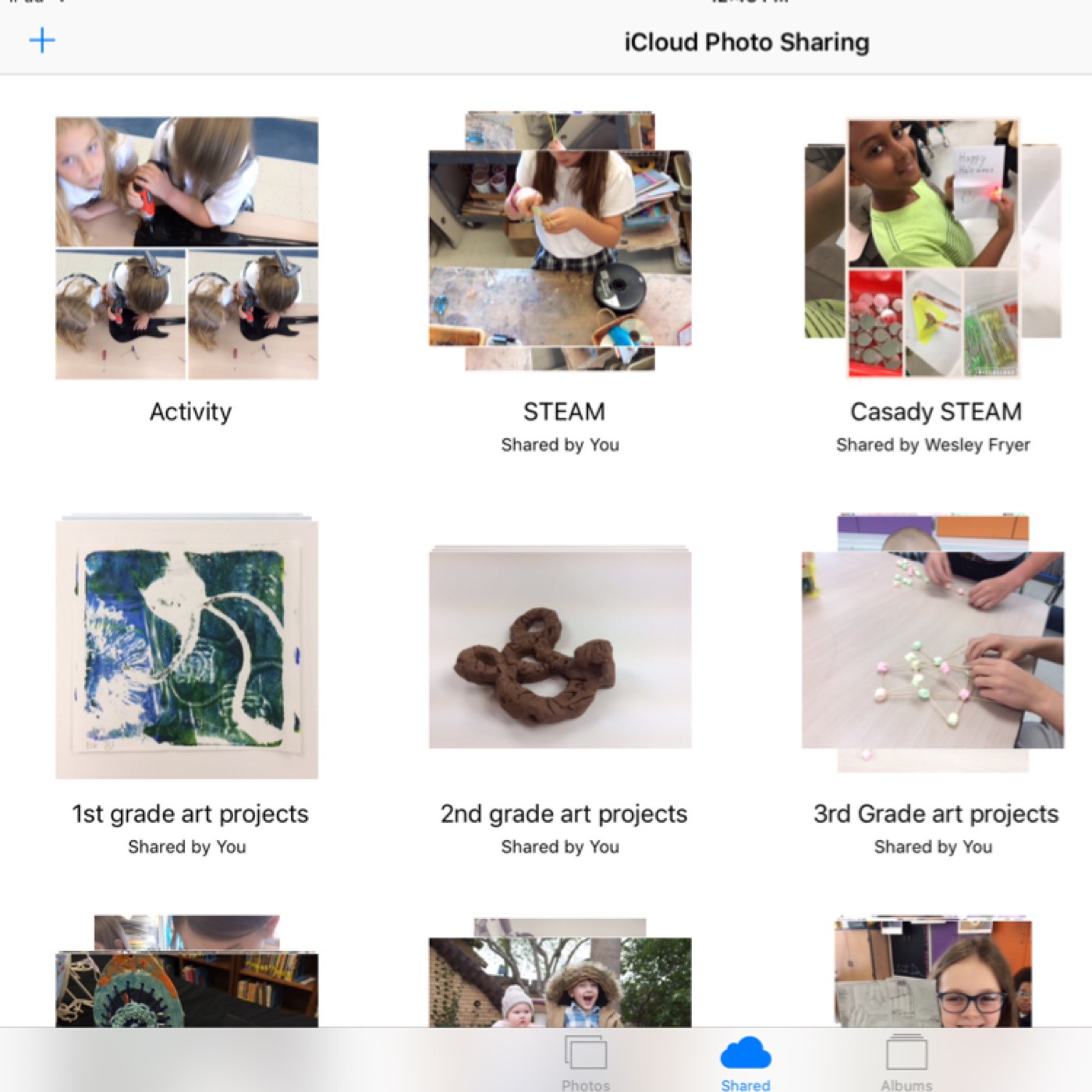Viewport: 1092px width, 1092px height.
Task: Open 1st grade art projects album
Action: coord(186,649)
